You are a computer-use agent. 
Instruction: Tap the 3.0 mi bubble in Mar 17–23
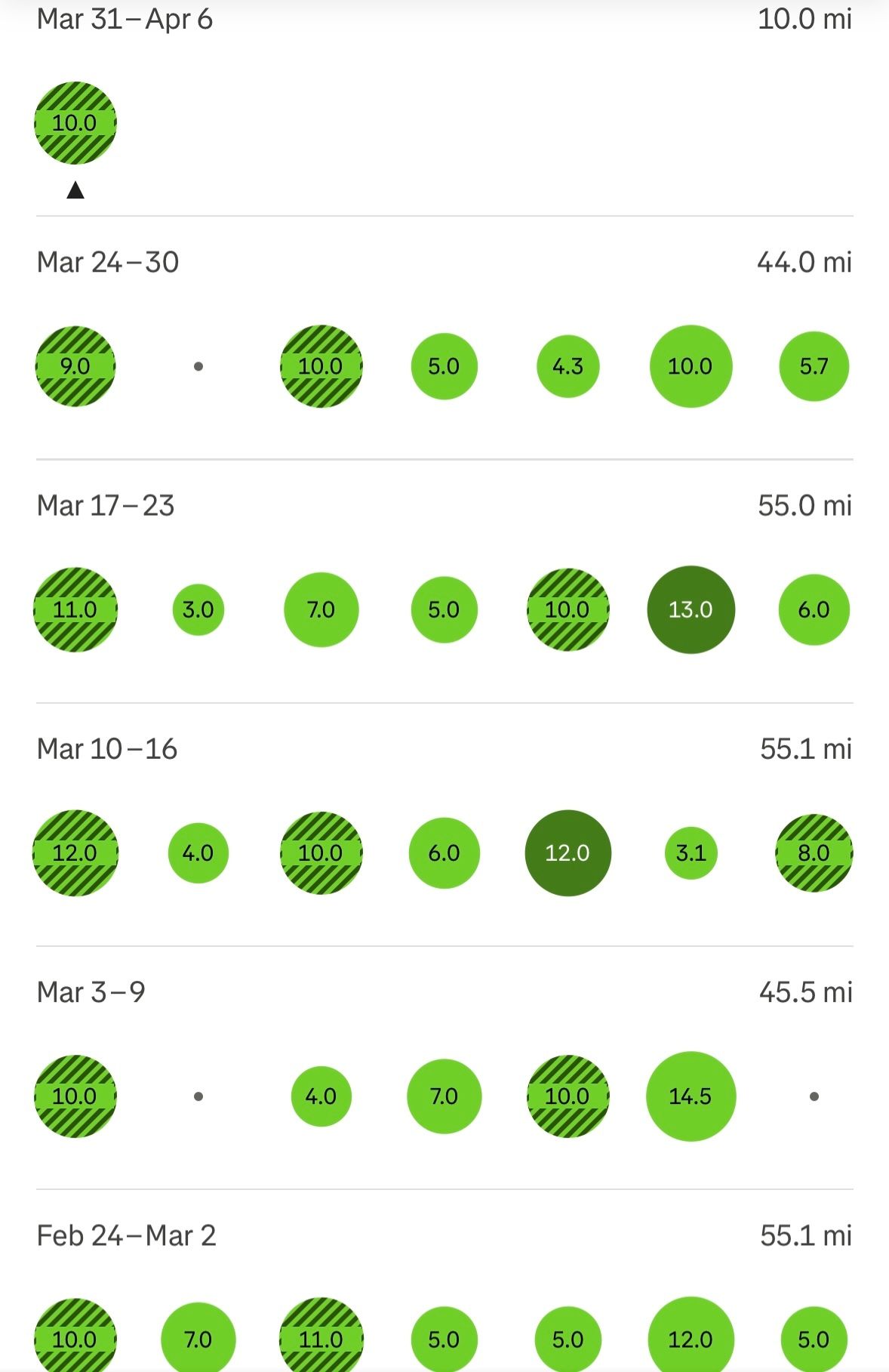[198, 609]
